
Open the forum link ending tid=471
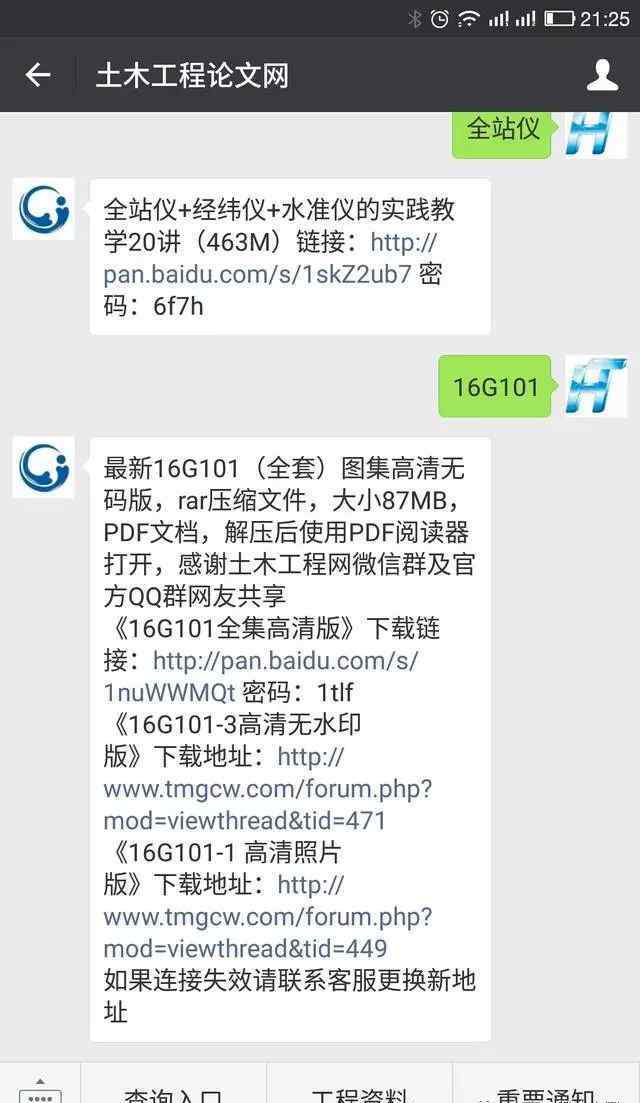(x=268, y=789)
